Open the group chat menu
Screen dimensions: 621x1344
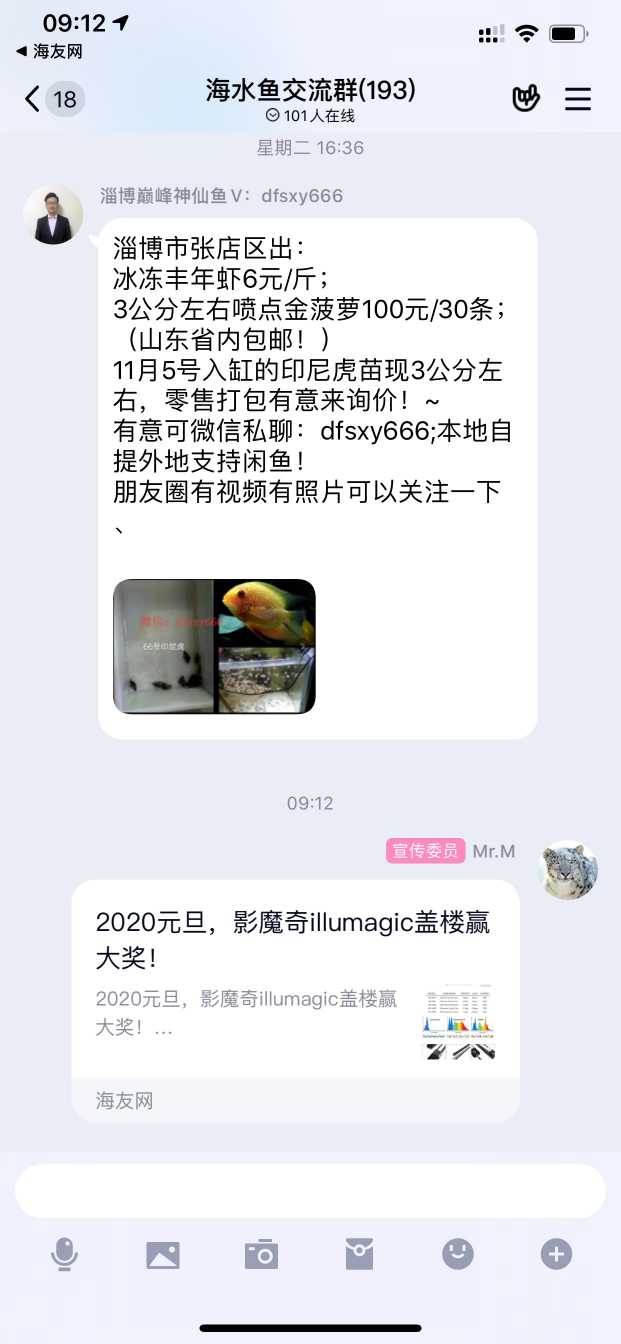[578, 99]
